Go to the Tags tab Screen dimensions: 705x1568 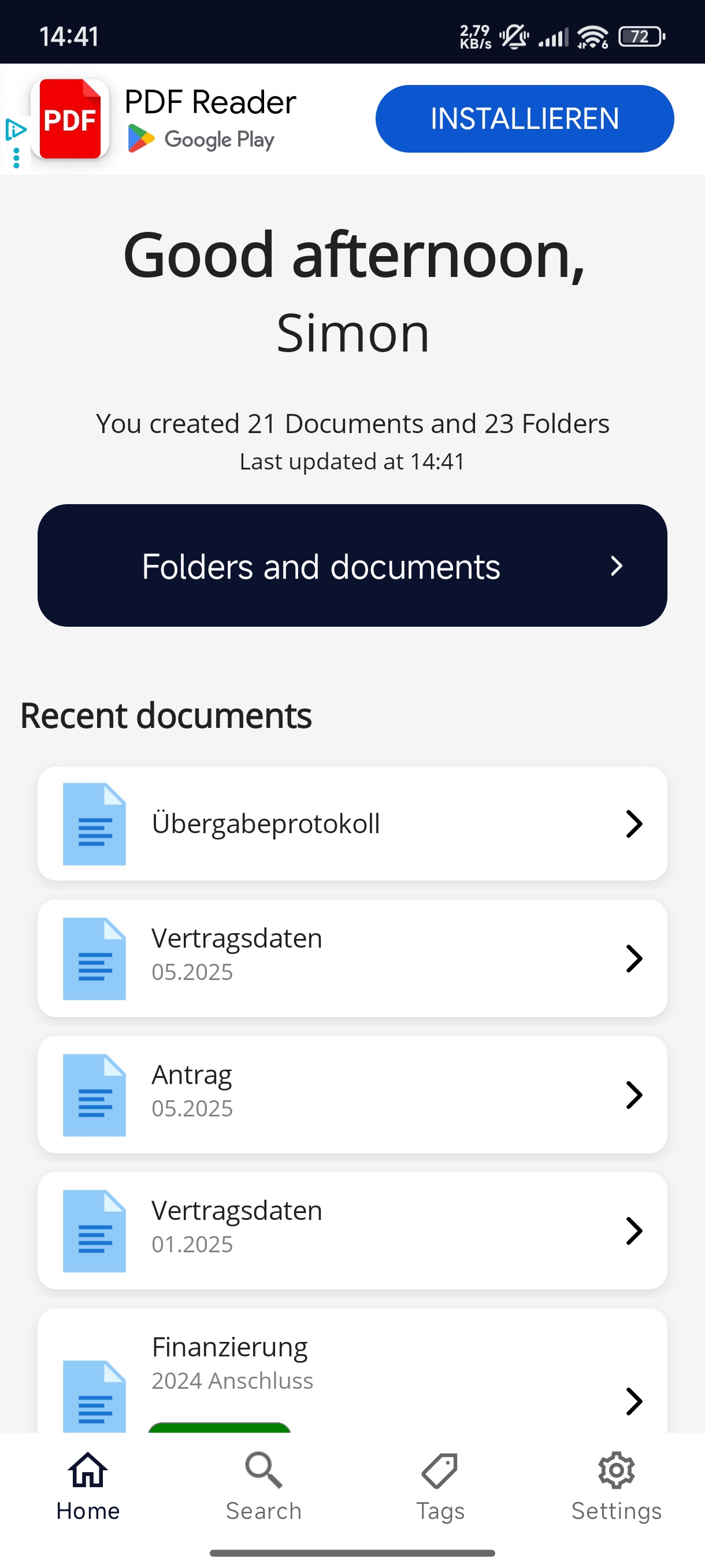[440, 1486]
